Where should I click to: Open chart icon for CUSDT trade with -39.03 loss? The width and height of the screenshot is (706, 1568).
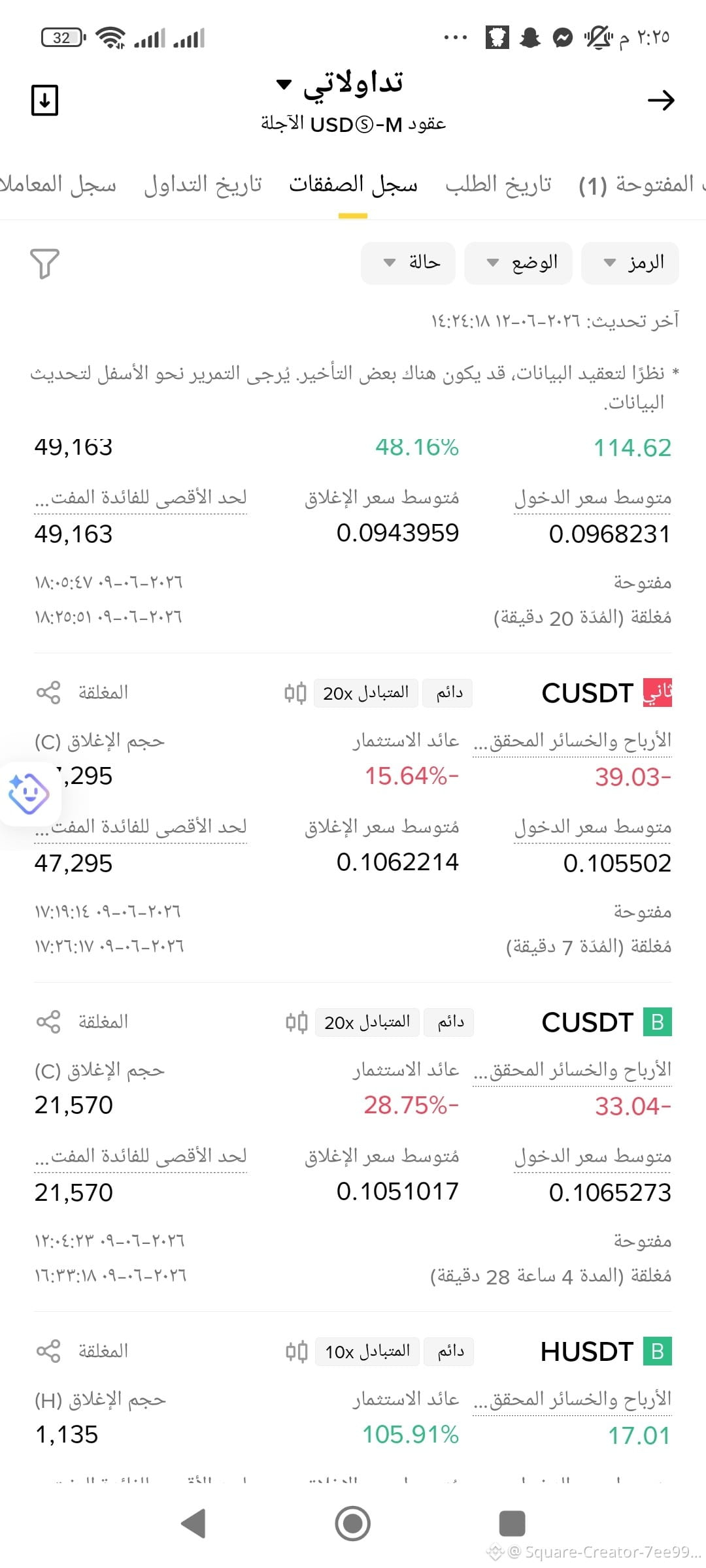click(295, 693)
